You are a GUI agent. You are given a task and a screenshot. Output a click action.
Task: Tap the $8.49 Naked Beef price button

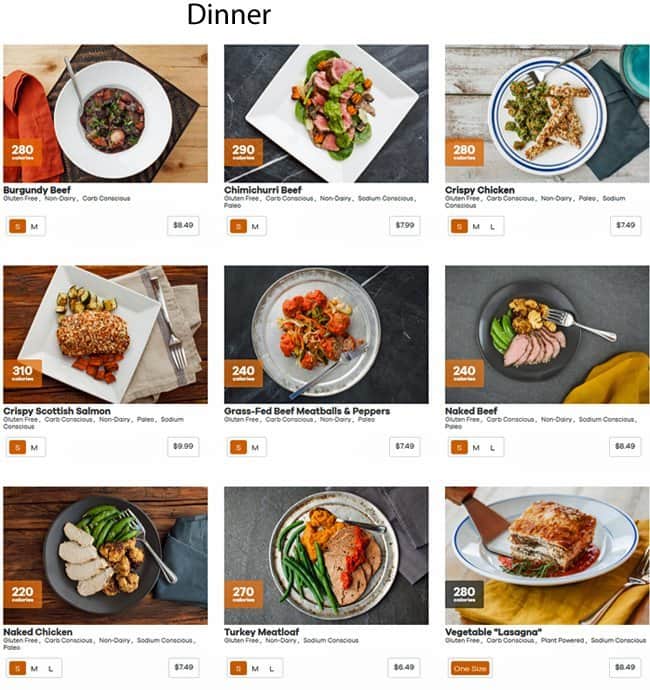[x=625, y=447]
